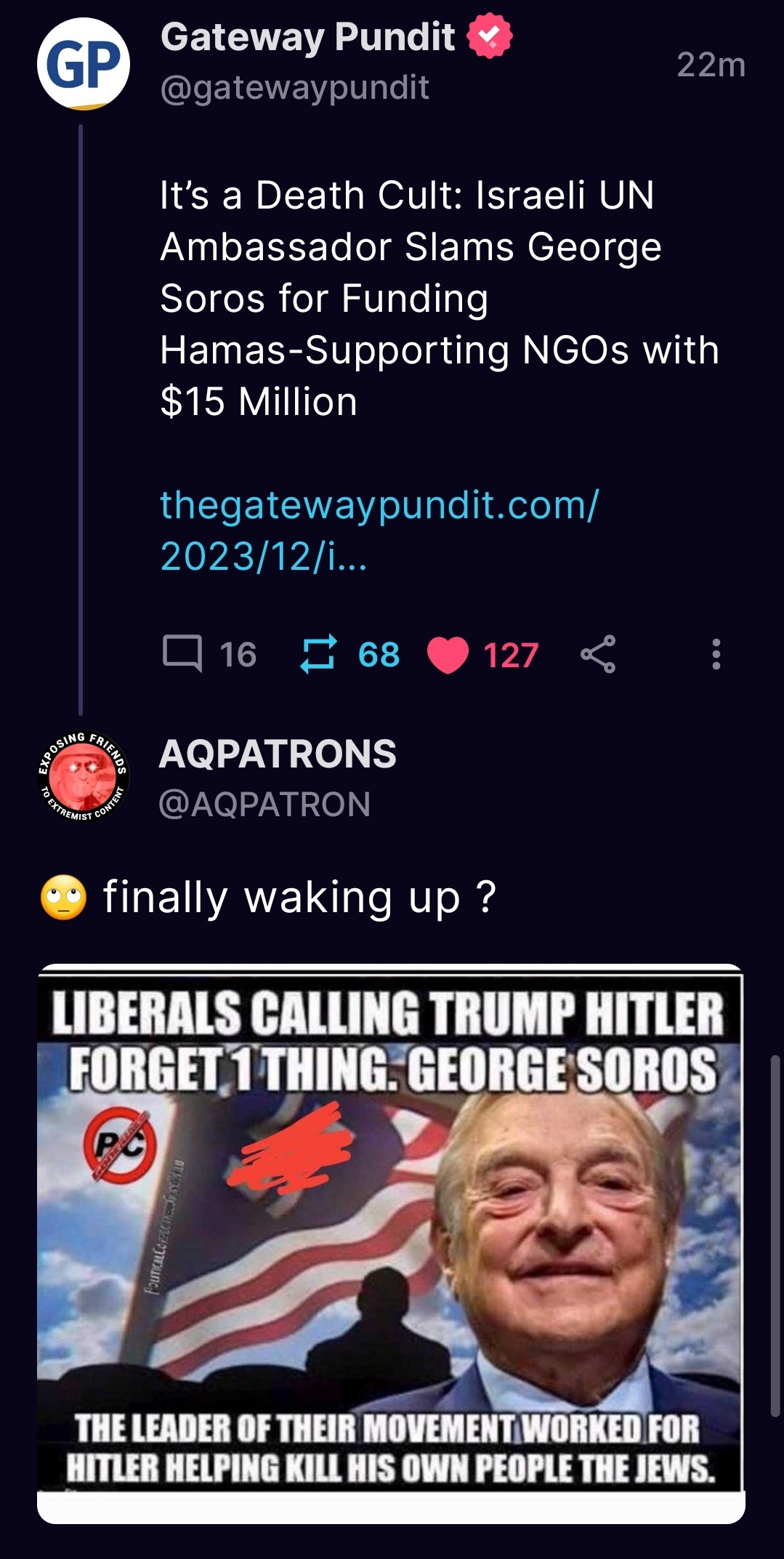Repost the Gateway Pundit post
Image resolution: width=784 pixels, height=1559 pixels.
318,653
